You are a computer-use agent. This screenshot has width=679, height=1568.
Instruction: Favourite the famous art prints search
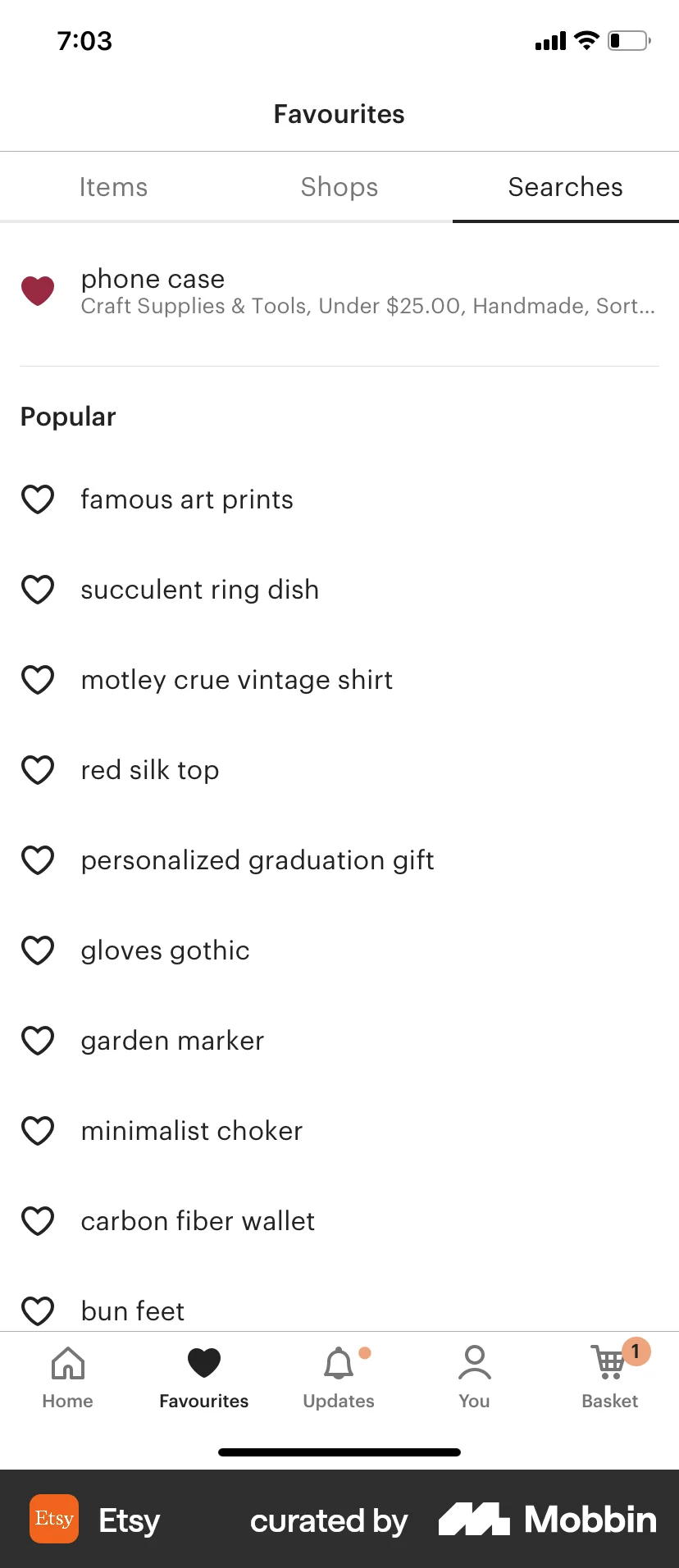38,499
